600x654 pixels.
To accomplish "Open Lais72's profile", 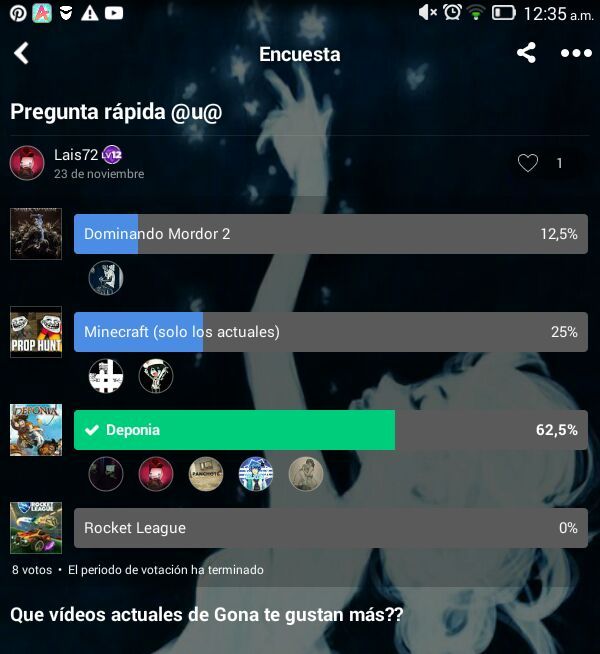I will [x=28, y=163].
